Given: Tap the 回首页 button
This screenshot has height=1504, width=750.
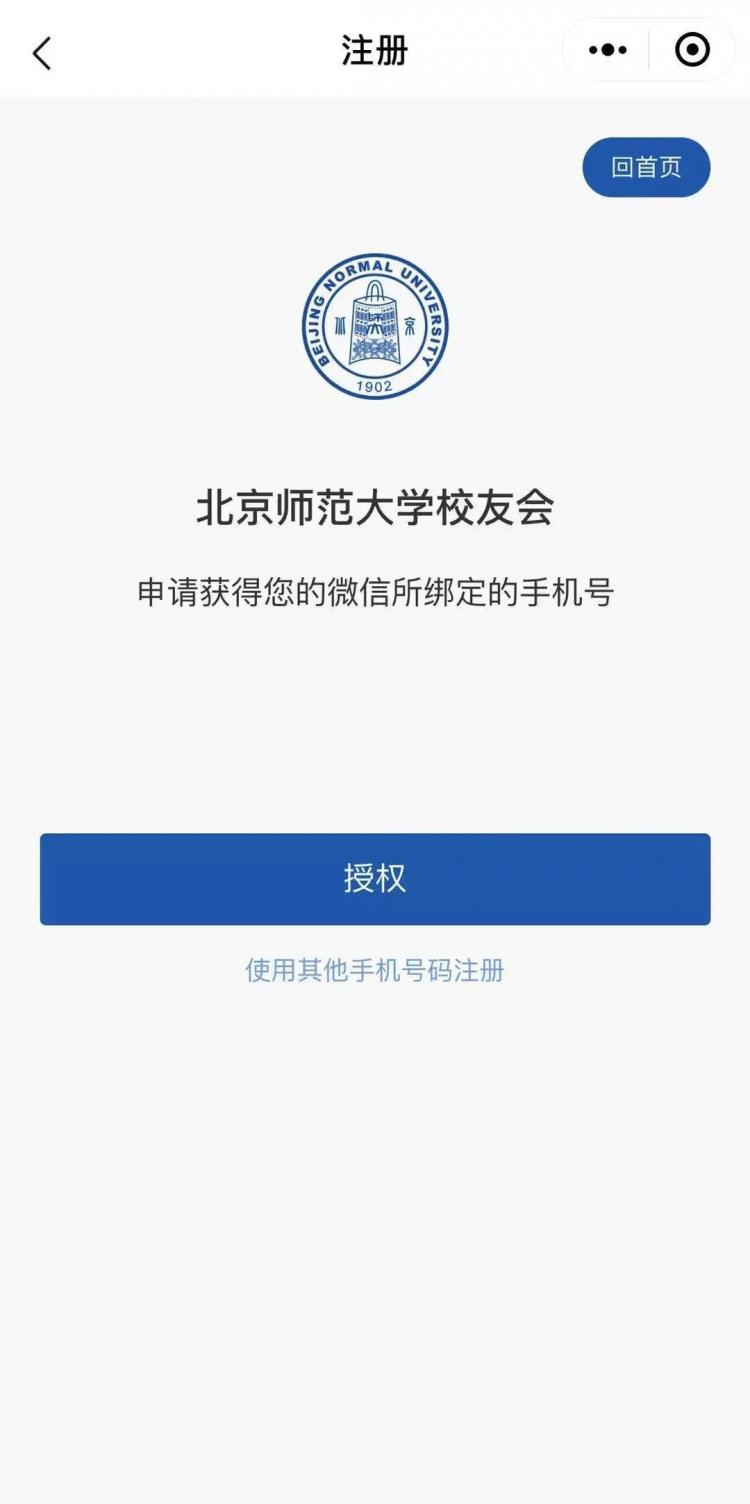Looking at the screenshot, I should click(x=646, y=167).
